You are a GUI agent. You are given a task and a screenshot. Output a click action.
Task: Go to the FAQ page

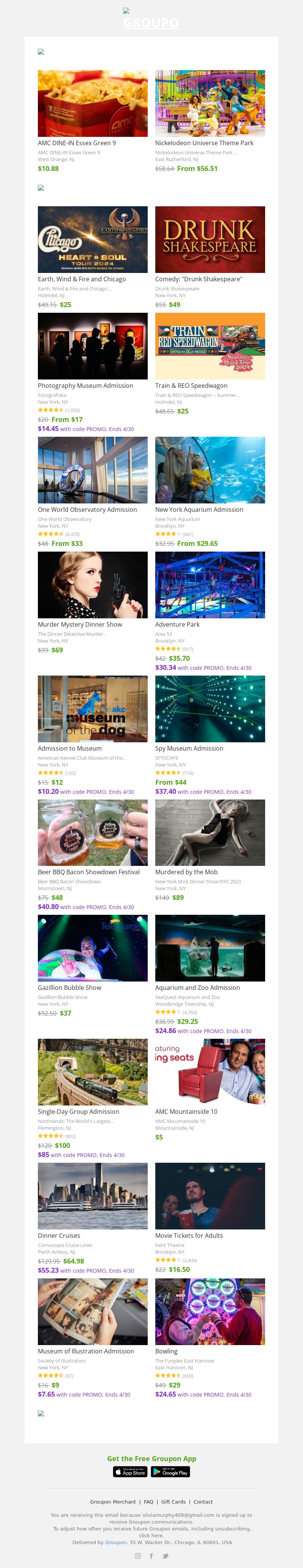coord(148,1502)
